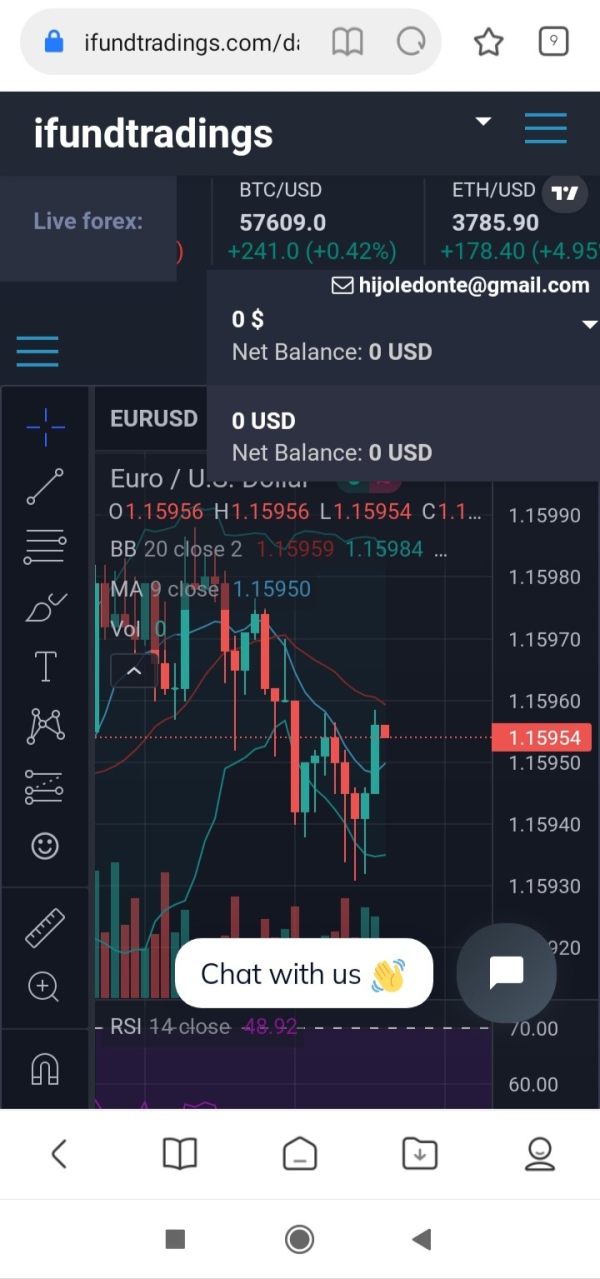Open the ifundtradings hamburger menu

tap(545, 128)
